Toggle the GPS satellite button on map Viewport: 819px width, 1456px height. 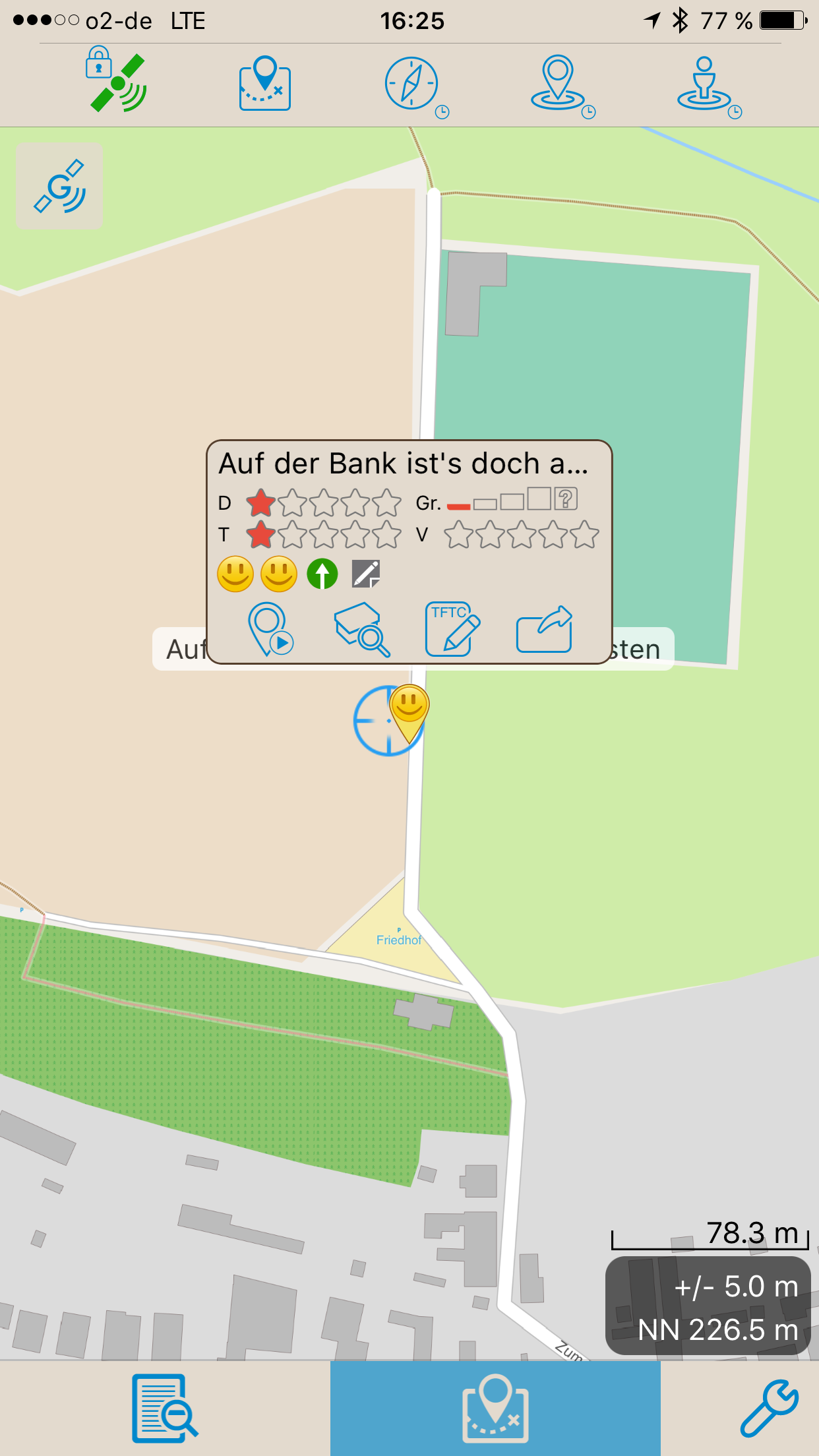(x=59, y=186)
